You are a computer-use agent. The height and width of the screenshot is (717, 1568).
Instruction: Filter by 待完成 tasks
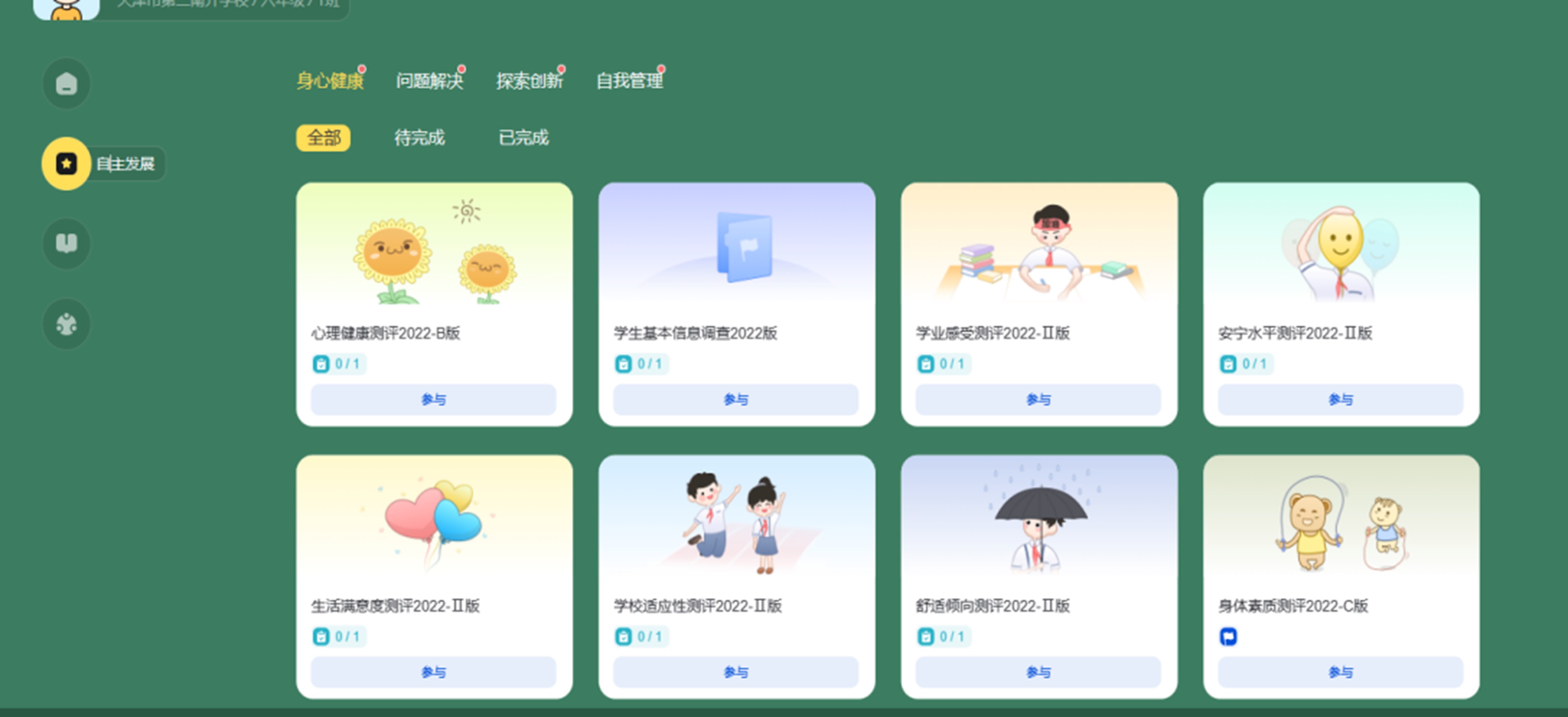click(x=419, y=138)
